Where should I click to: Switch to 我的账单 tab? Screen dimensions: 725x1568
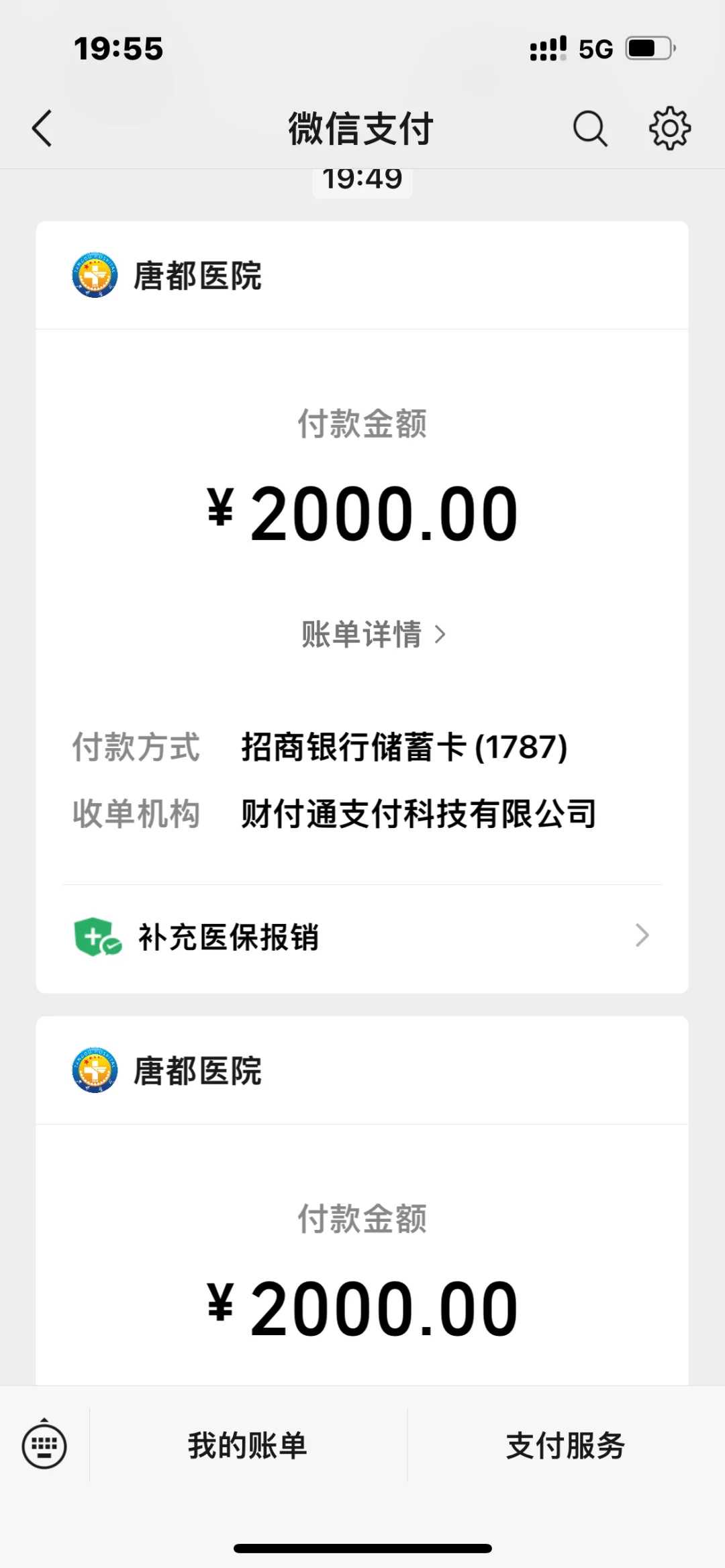(x=246, y=1446)
